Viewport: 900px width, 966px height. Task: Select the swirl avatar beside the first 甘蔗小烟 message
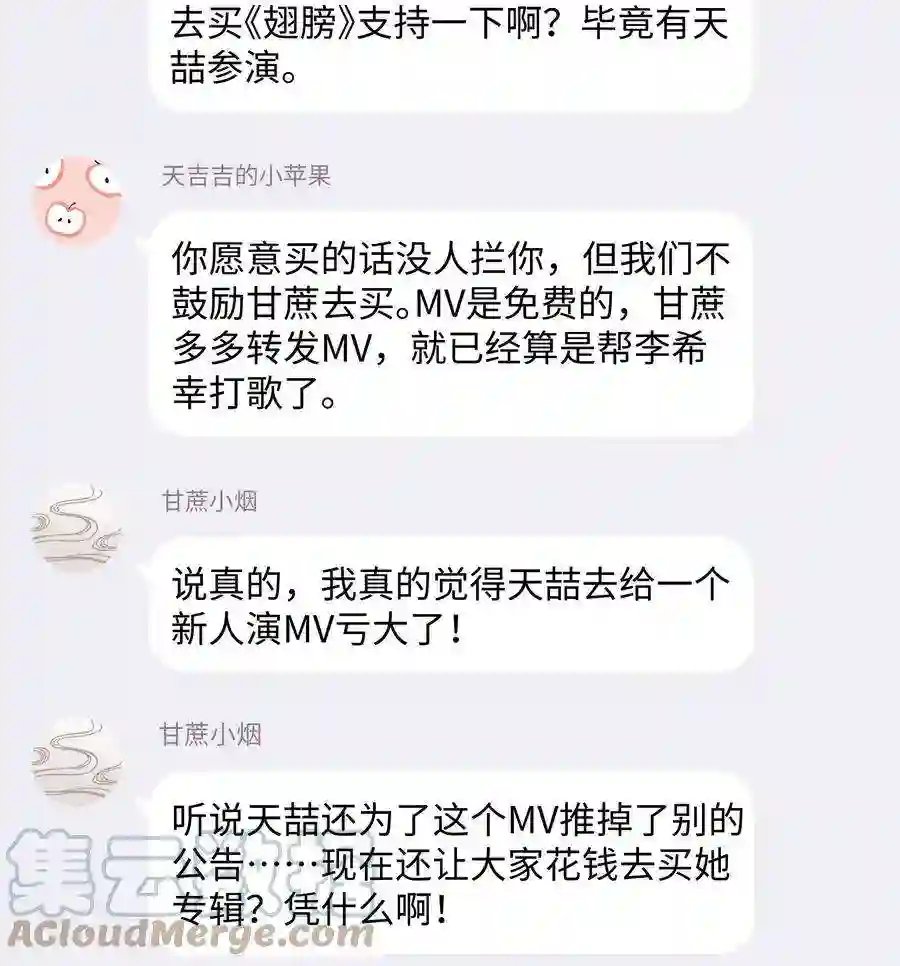pos(73,524)
